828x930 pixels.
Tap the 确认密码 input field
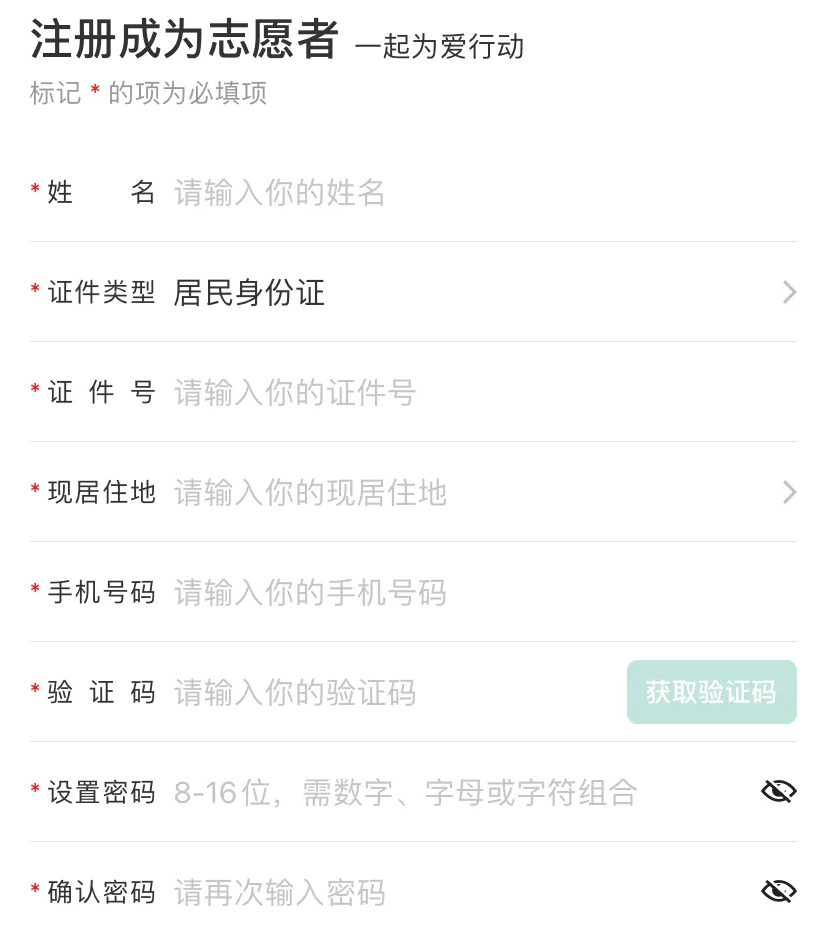point(440,892)
